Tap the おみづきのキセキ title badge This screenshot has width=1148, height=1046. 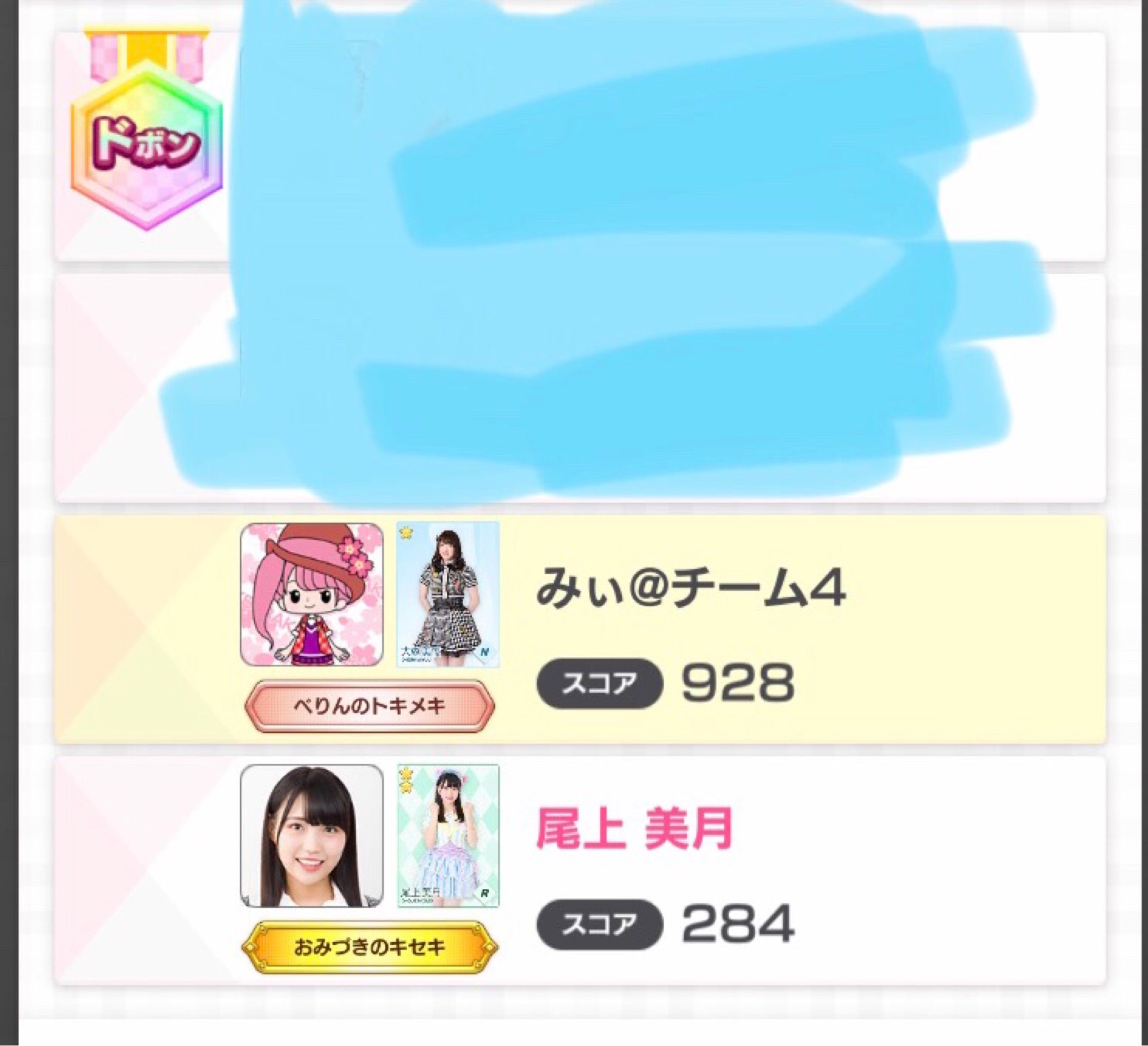370,947
